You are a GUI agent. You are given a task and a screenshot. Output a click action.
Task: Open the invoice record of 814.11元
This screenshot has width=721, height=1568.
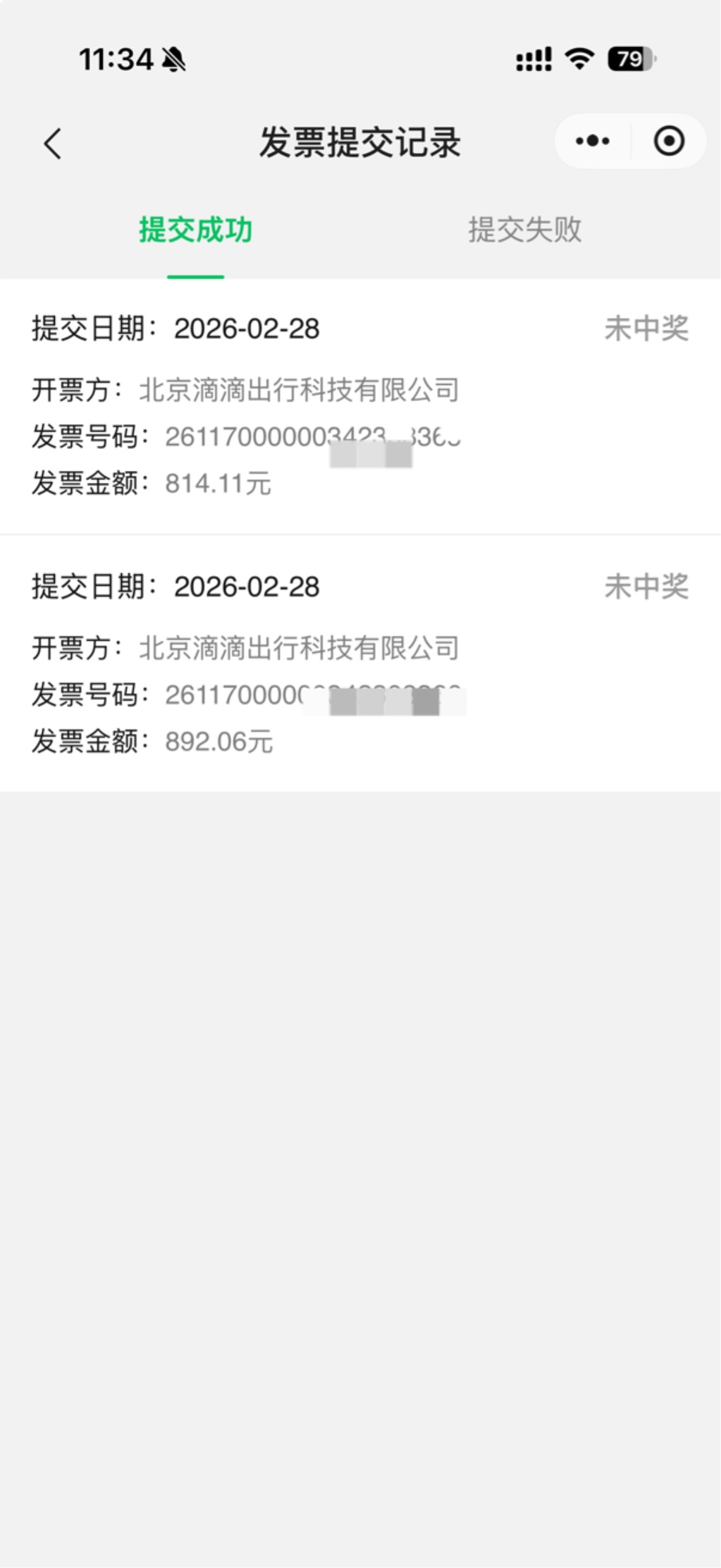360,406
